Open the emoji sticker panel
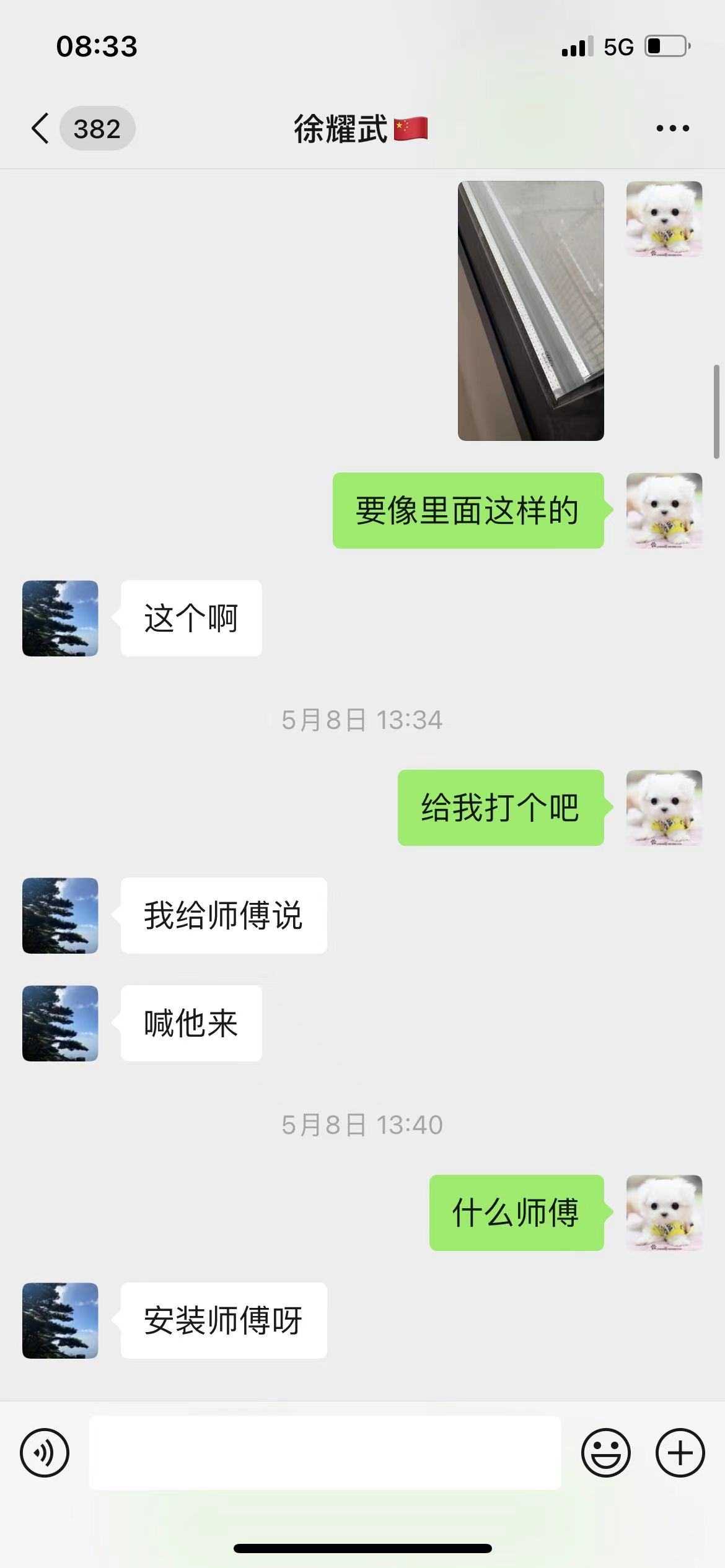725x1568 pixels. [x=605, y=1452]
